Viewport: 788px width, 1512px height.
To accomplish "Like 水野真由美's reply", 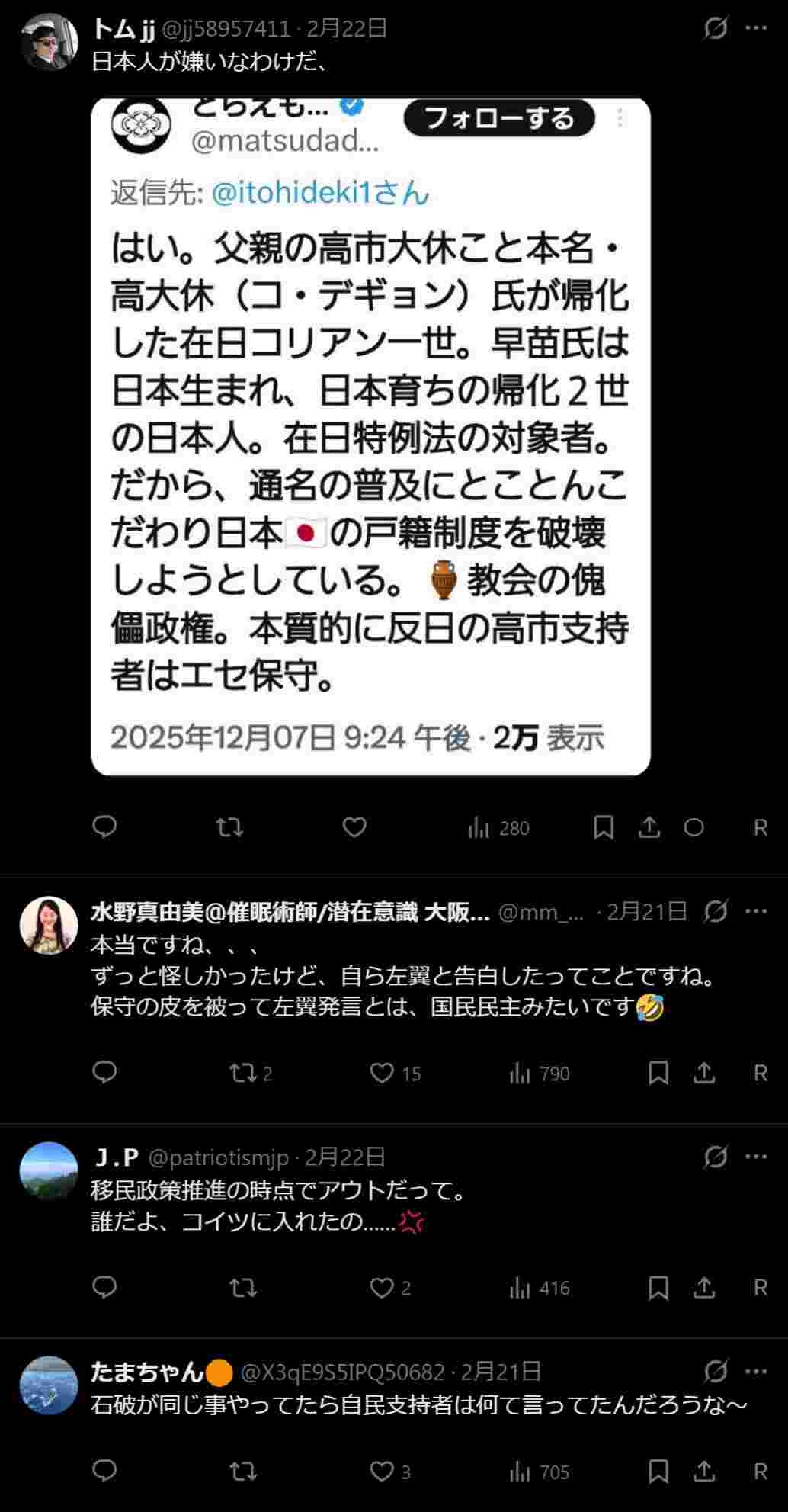I will click(x=382, y=1073).
